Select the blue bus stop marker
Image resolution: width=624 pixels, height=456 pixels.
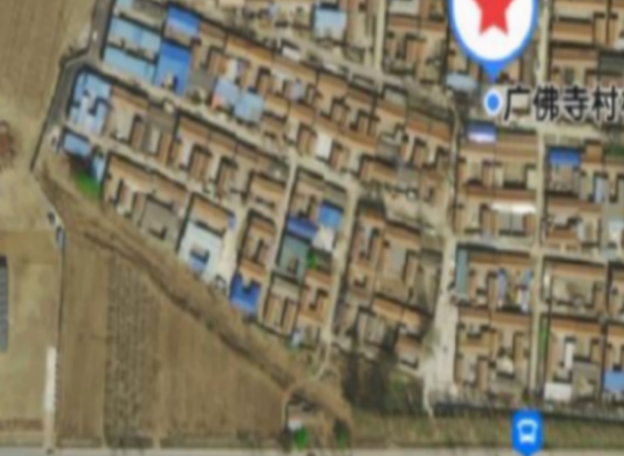[526, 432]
